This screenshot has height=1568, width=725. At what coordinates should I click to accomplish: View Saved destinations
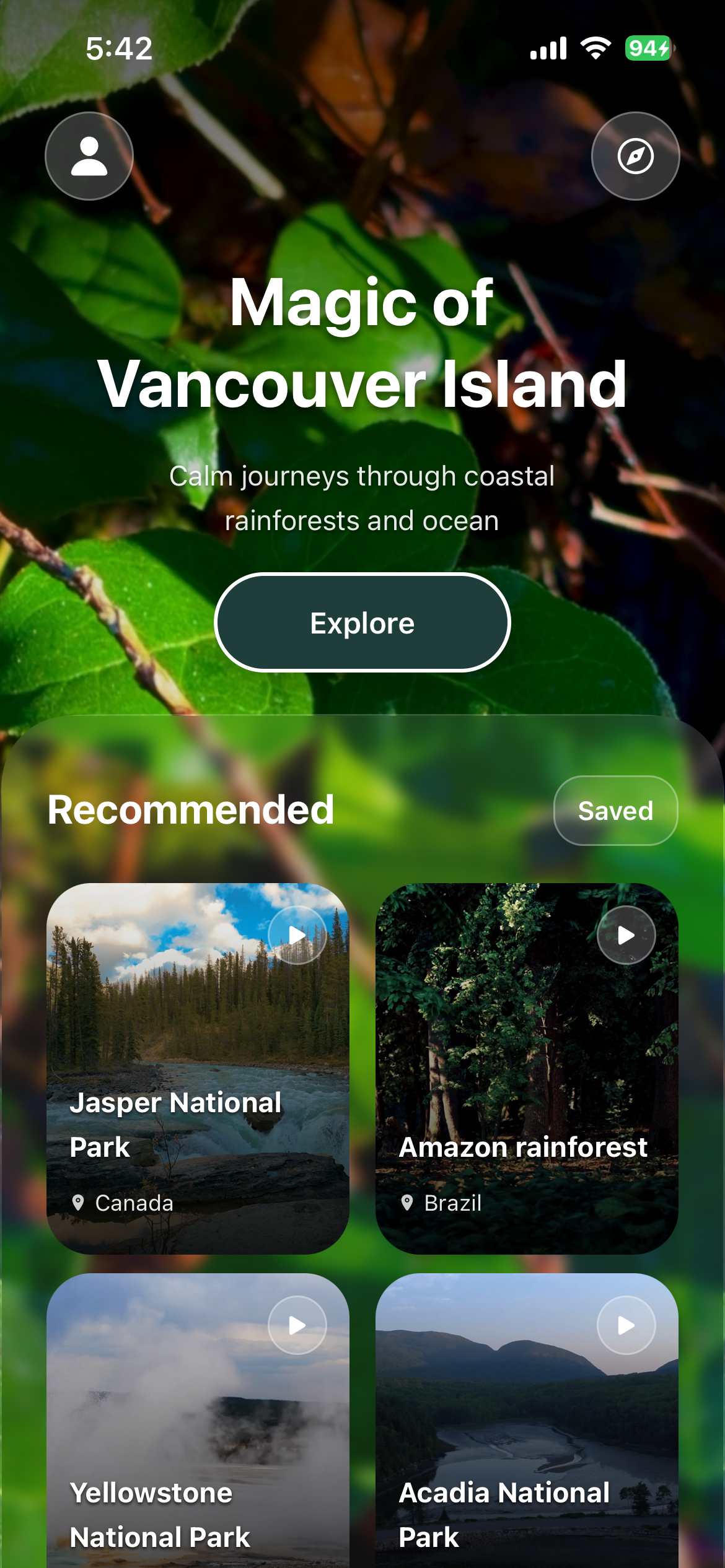tap(615, 811)
